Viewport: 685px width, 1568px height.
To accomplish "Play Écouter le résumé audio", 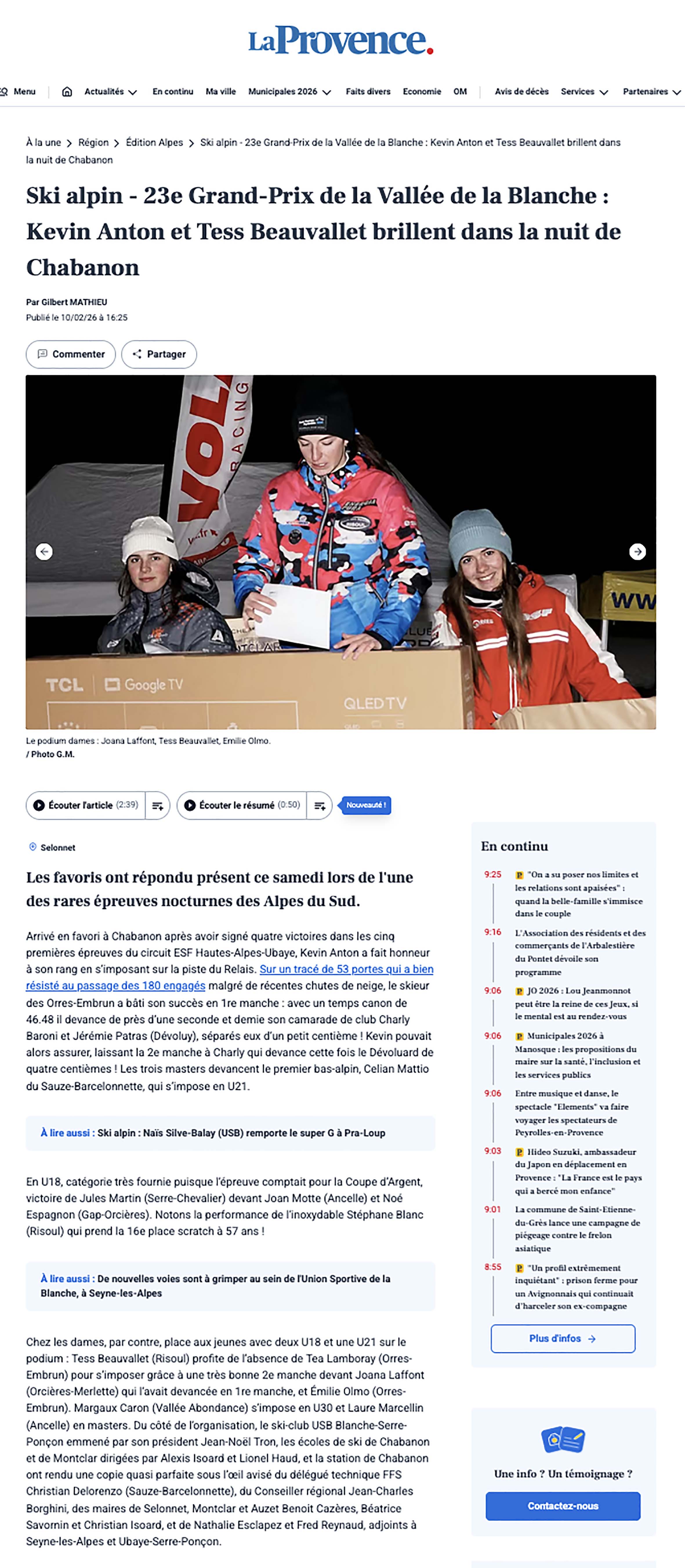I will 242,805.
